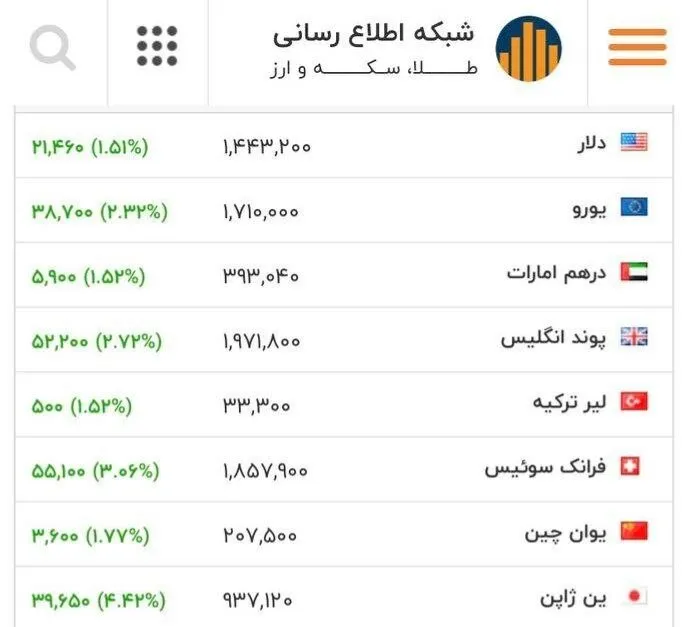The height and width of the screenshot is (627, 687).
Task: Open the یوان چین row
Action: tap(344, 535)
